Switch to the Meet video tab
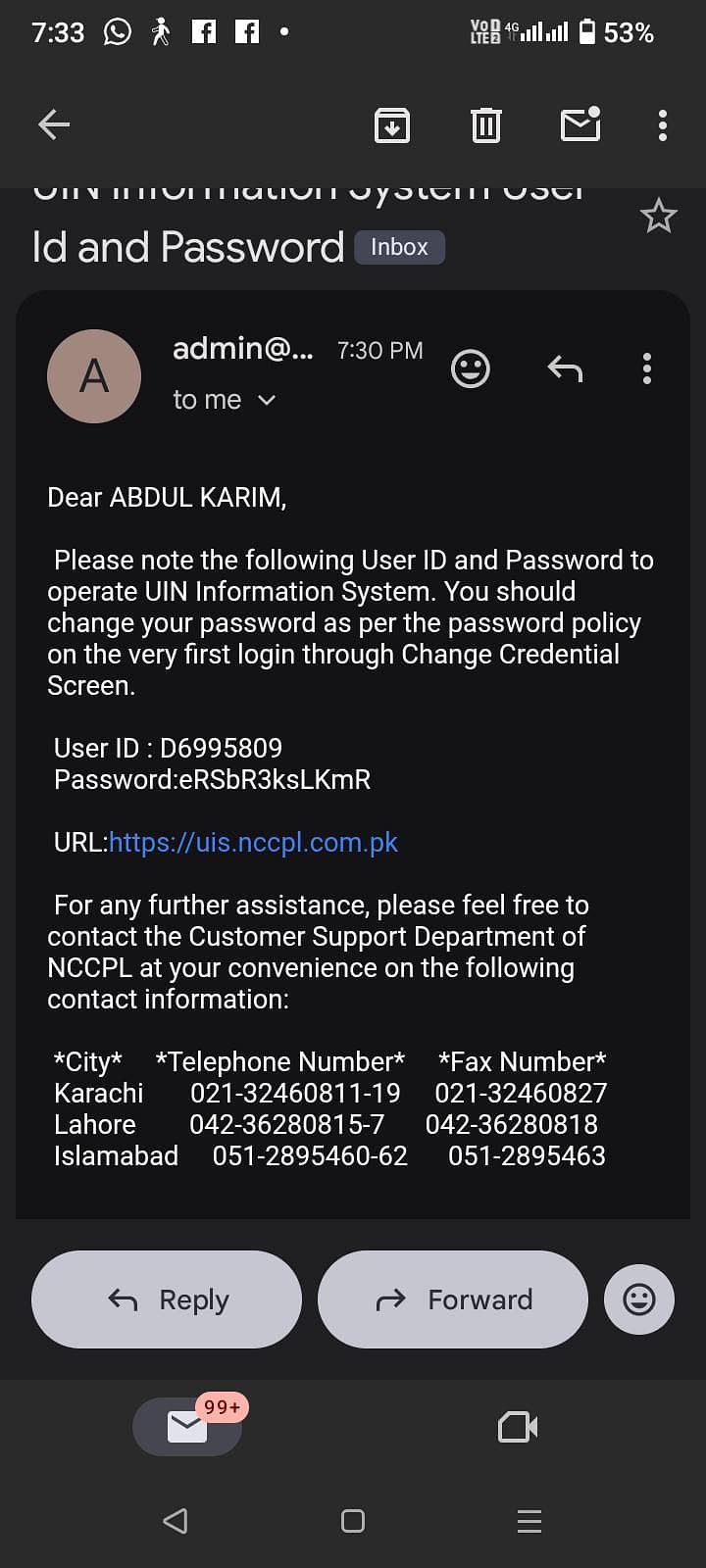Viewport: 706px width, 1568px height. [x=518, y=1427]
